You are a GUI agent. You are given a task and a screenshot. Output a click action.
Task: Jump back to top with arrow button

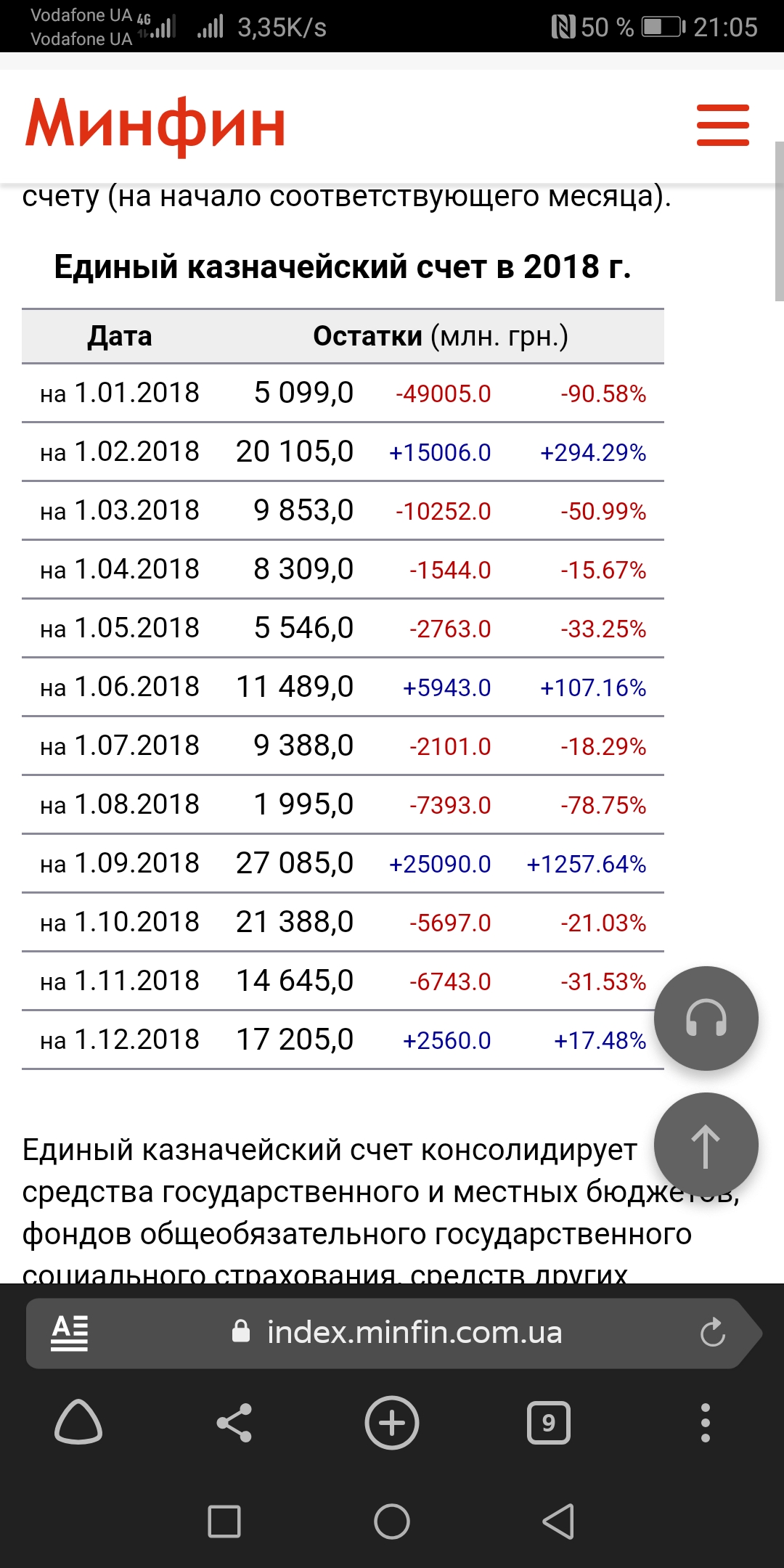click(x=706, y=1145)
